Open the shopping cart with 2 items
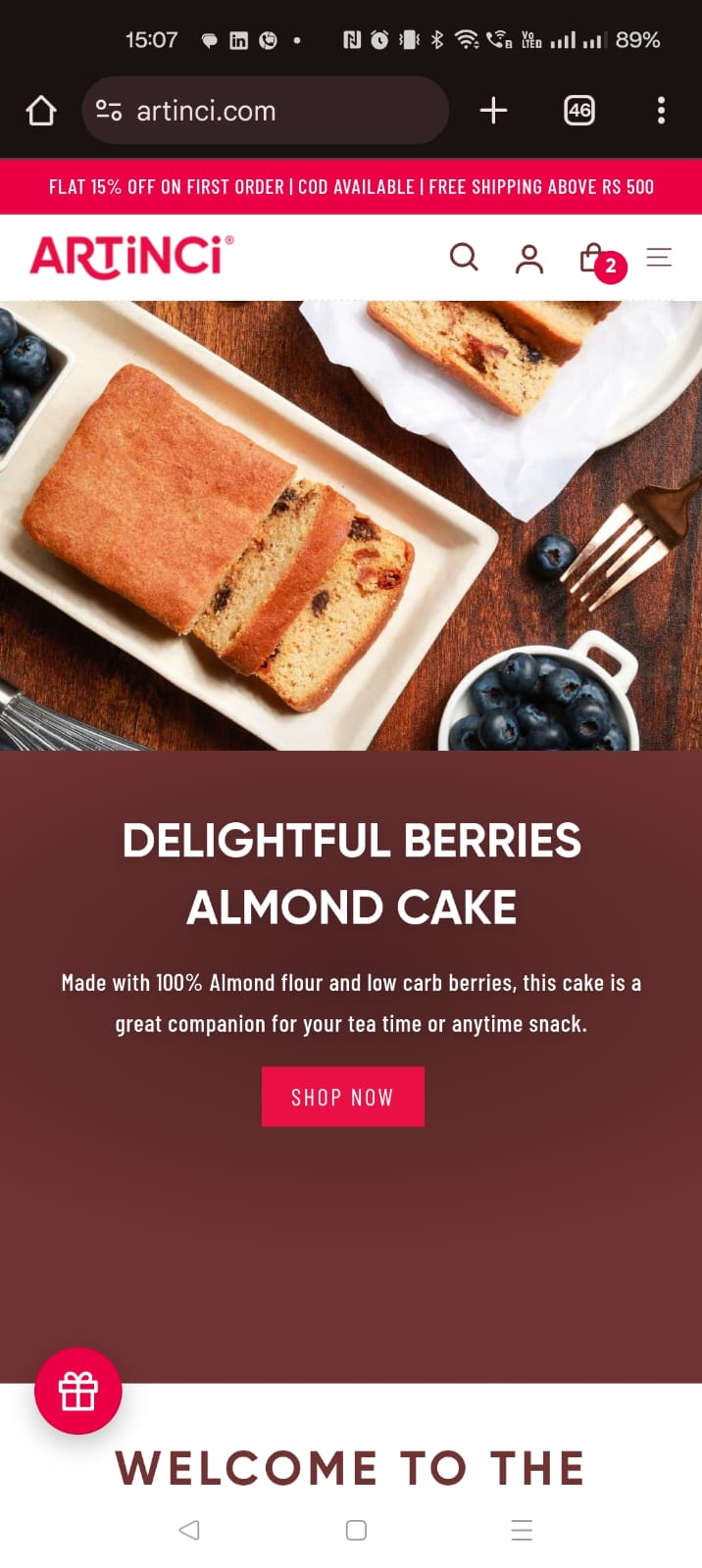 click(596, 259)
